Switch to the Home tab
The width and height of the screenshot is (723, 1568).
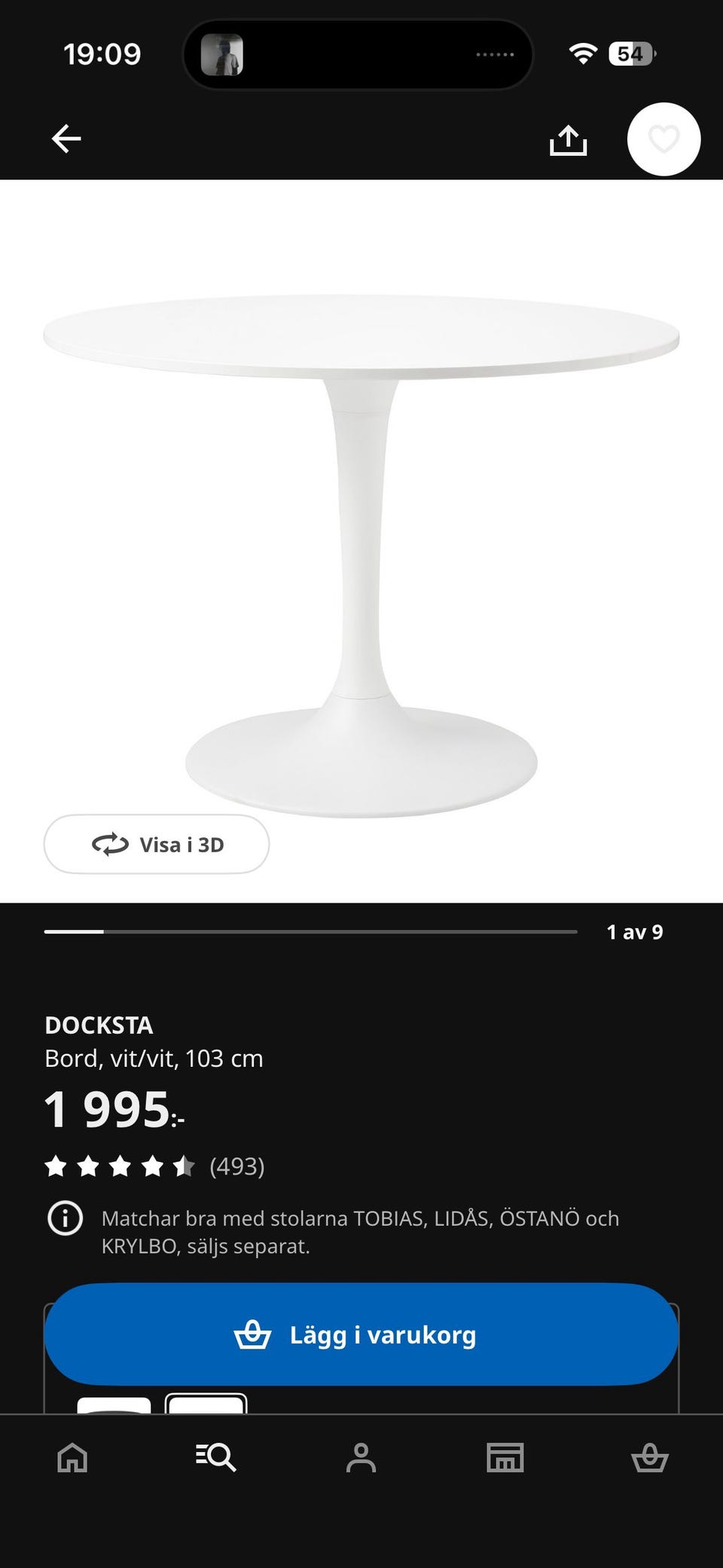72,1457
